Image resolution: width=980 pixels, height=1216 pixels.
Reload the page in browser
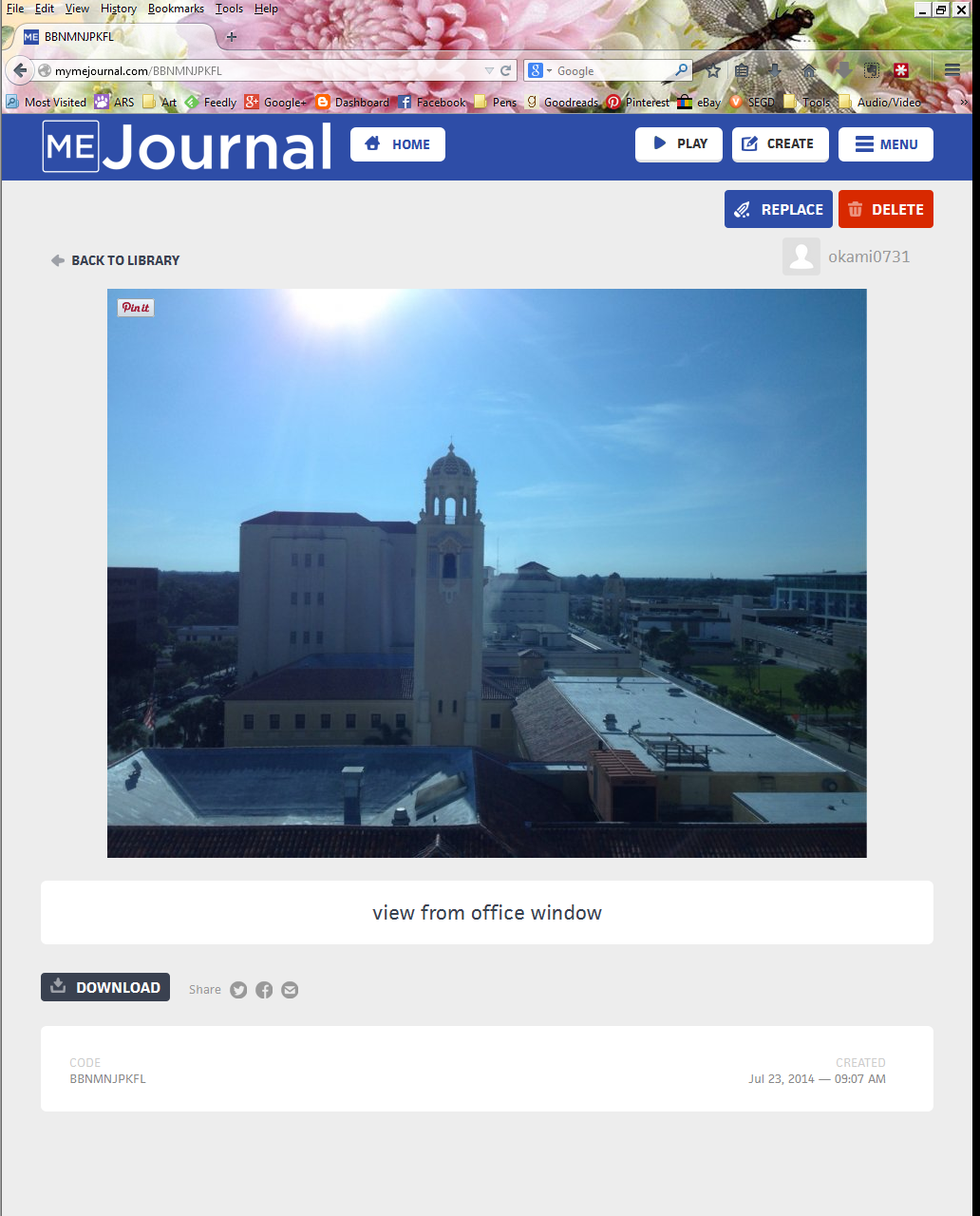pos(506,71)
